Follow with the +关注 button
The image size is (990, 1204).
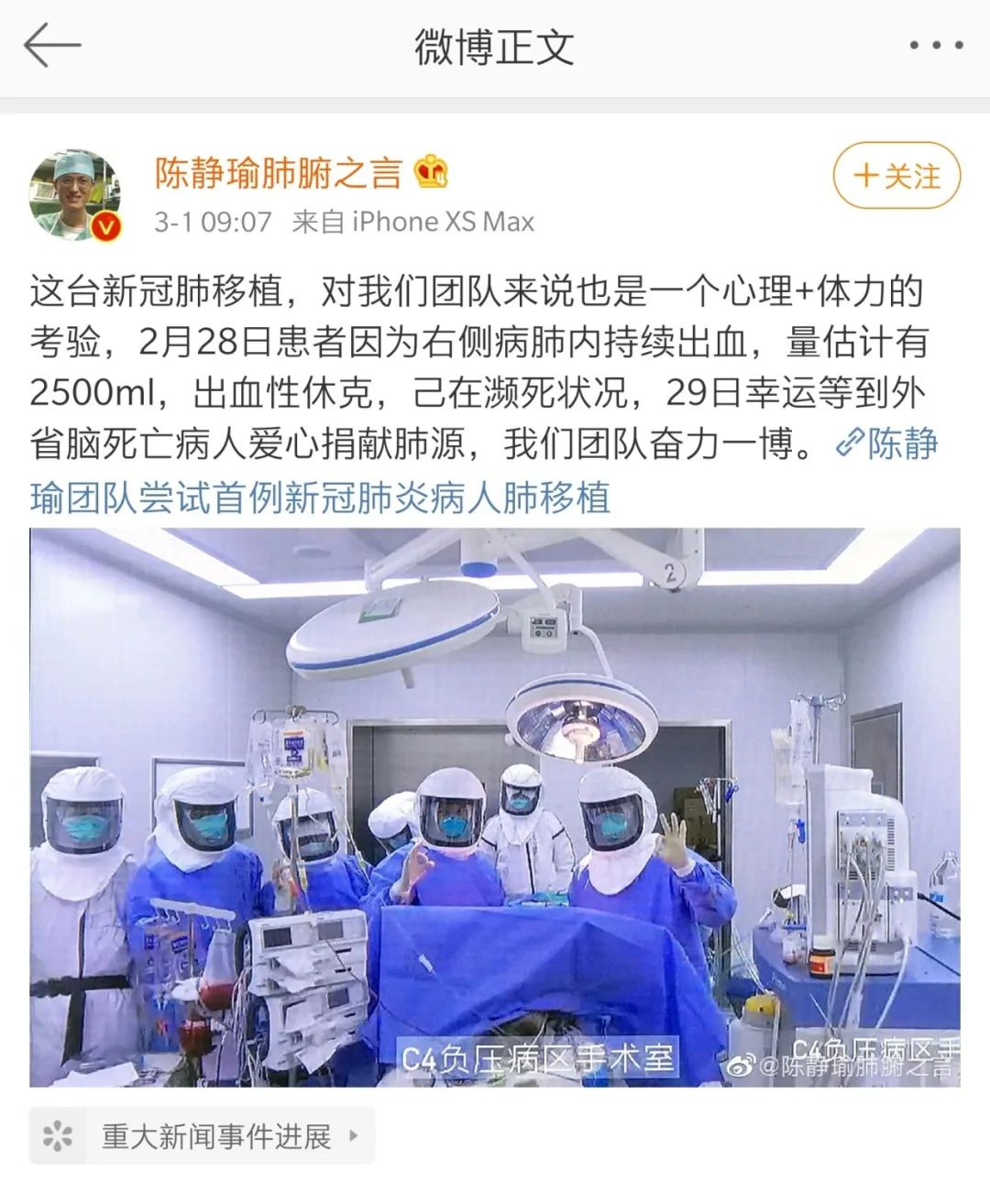pyautogui.click(x=896, y=176)
